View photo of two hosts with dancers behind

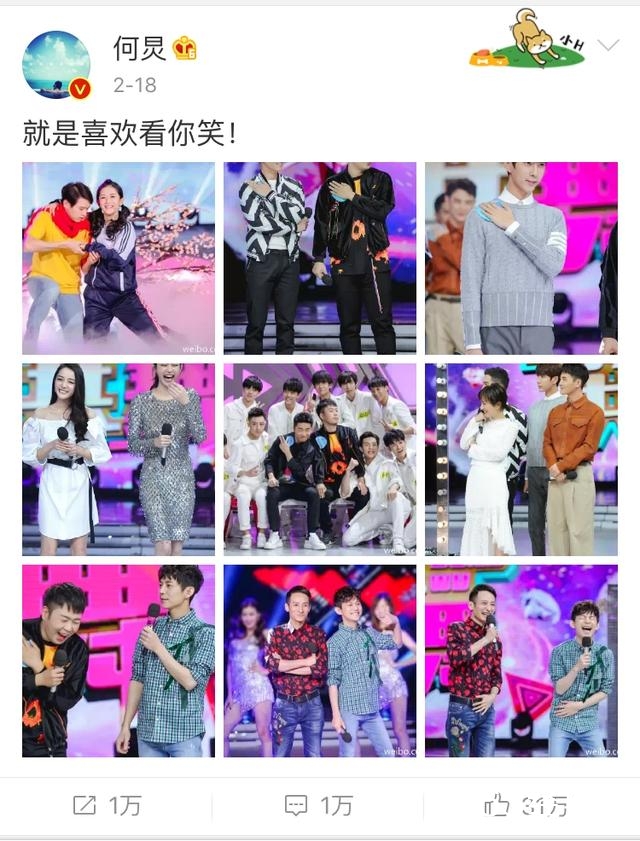(320, 660)
